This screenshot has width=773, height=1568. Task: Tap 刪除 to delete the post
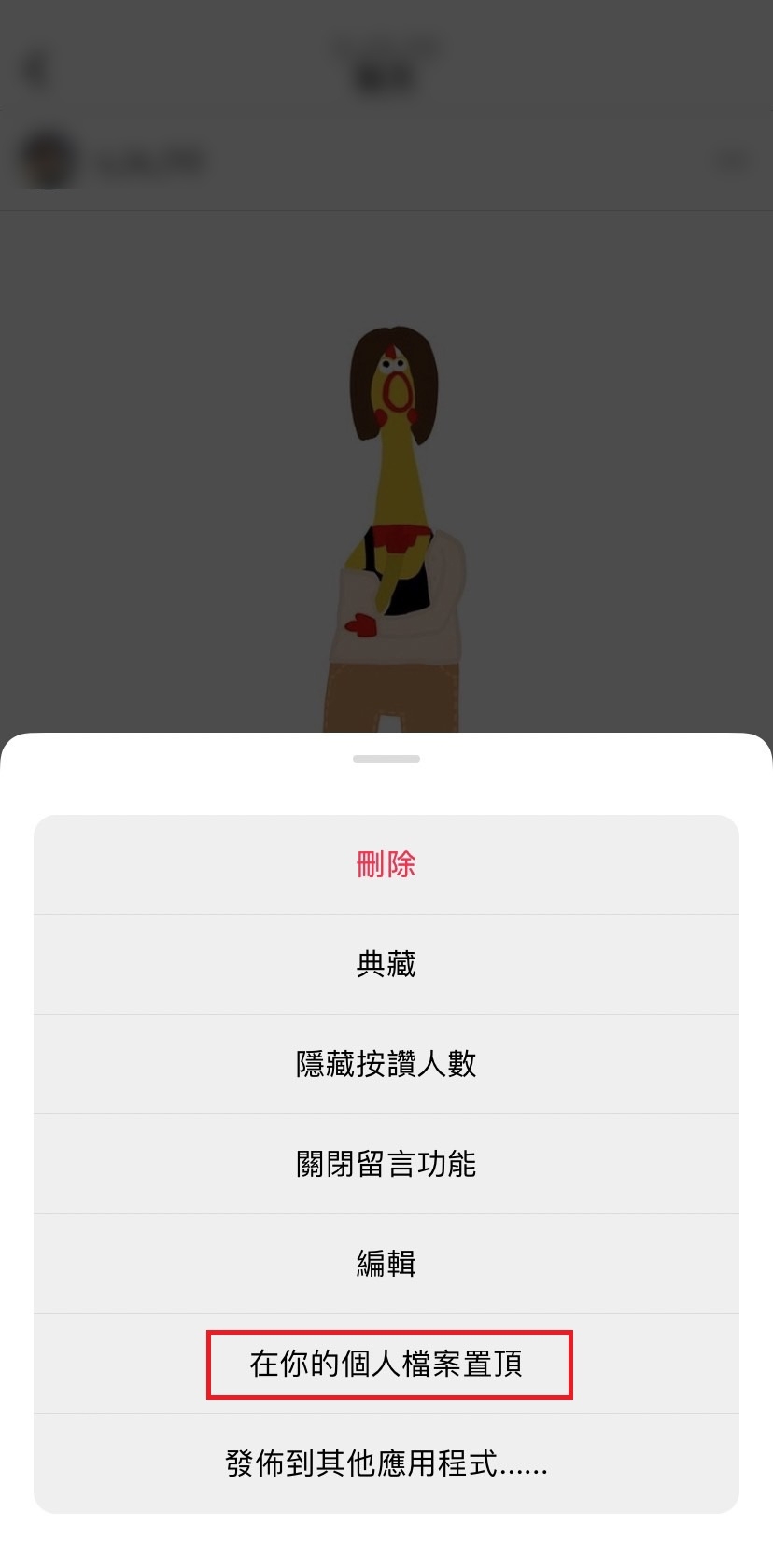point(386,864)
